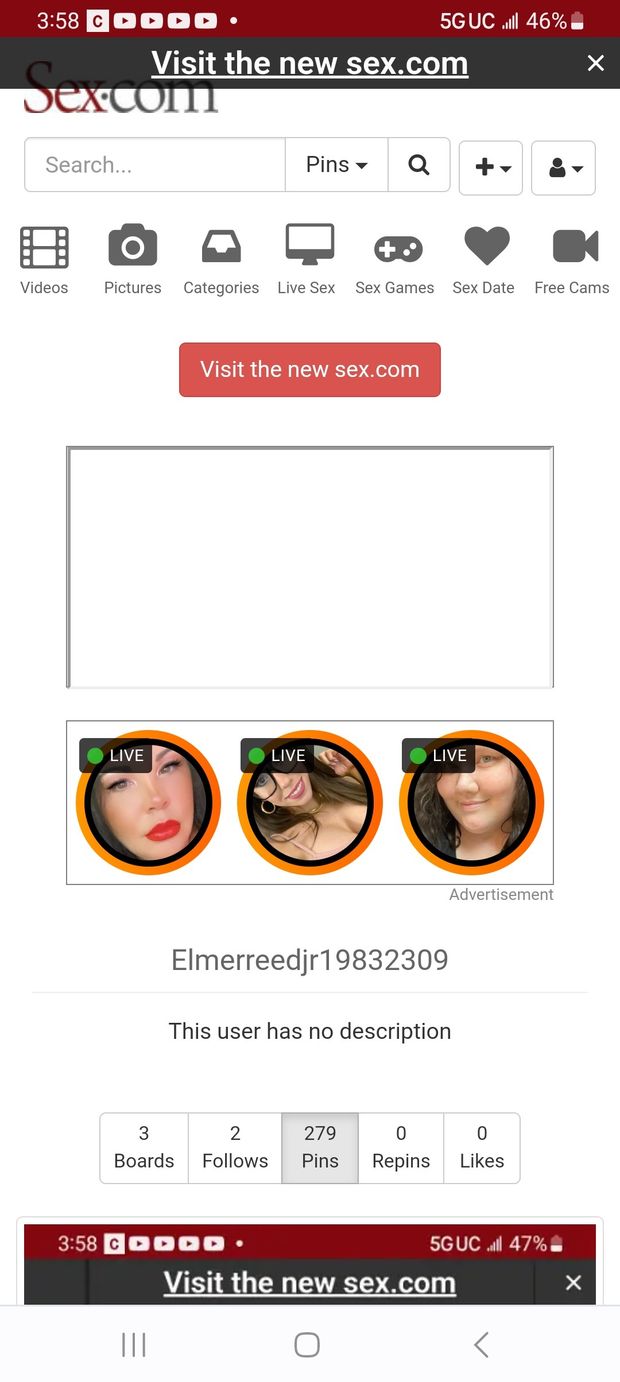The width and height of the screenshot is (620, 1382).
Task: Browse Categories
Action: [221, 260]
